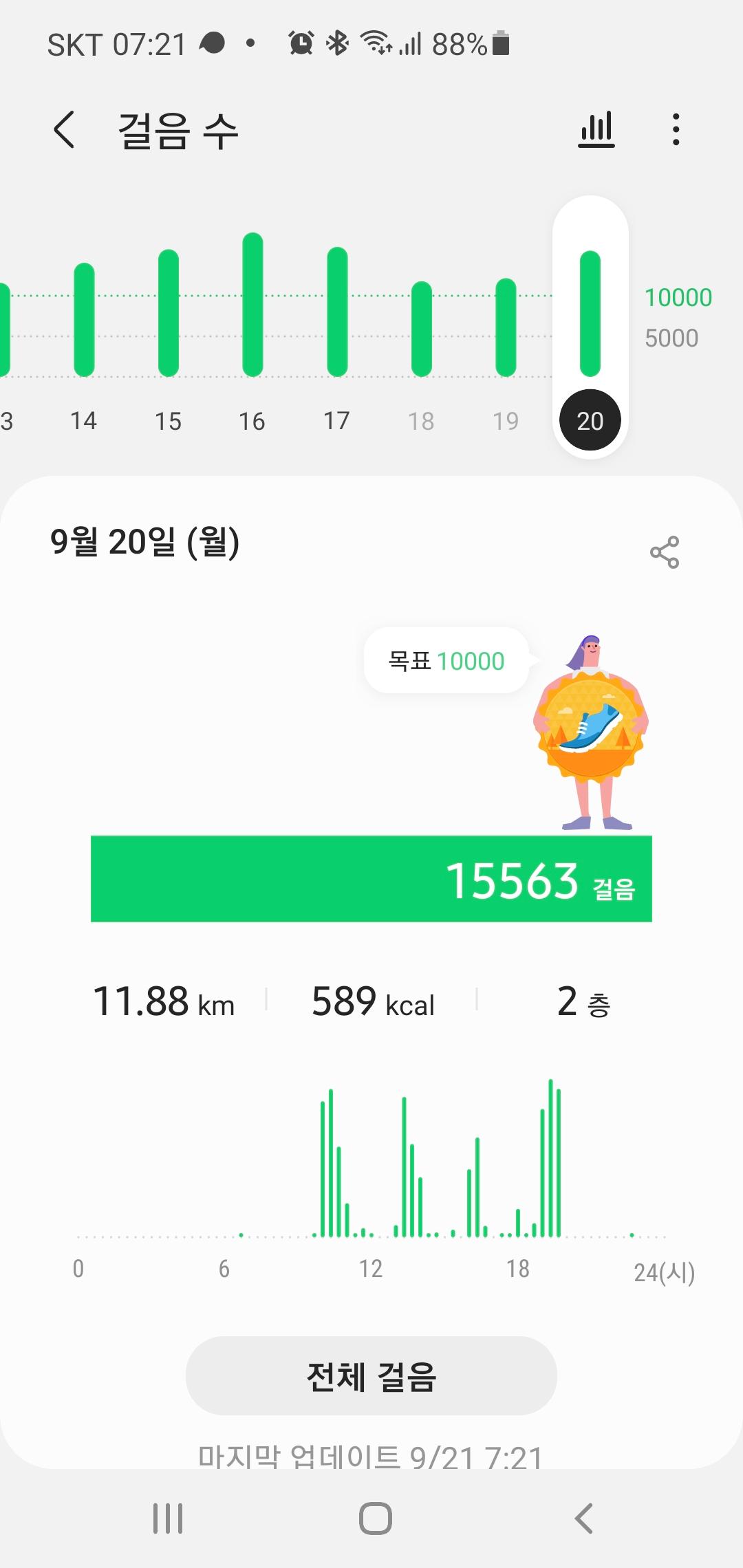Select day 18 in the step chart

pos(421,331)
